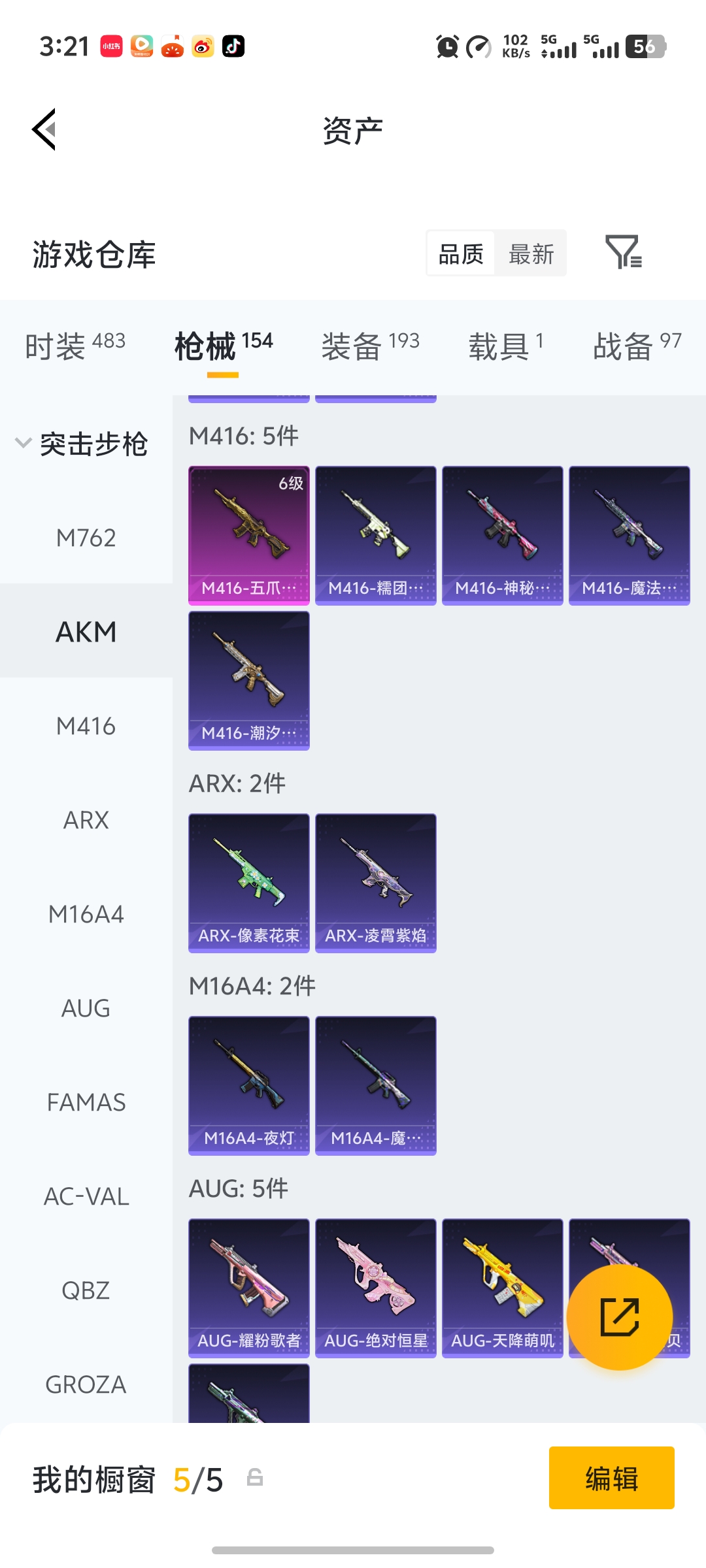
Task: Enable 品质 sorting mode
Action: pyautogui.click(x=460, y=253)
